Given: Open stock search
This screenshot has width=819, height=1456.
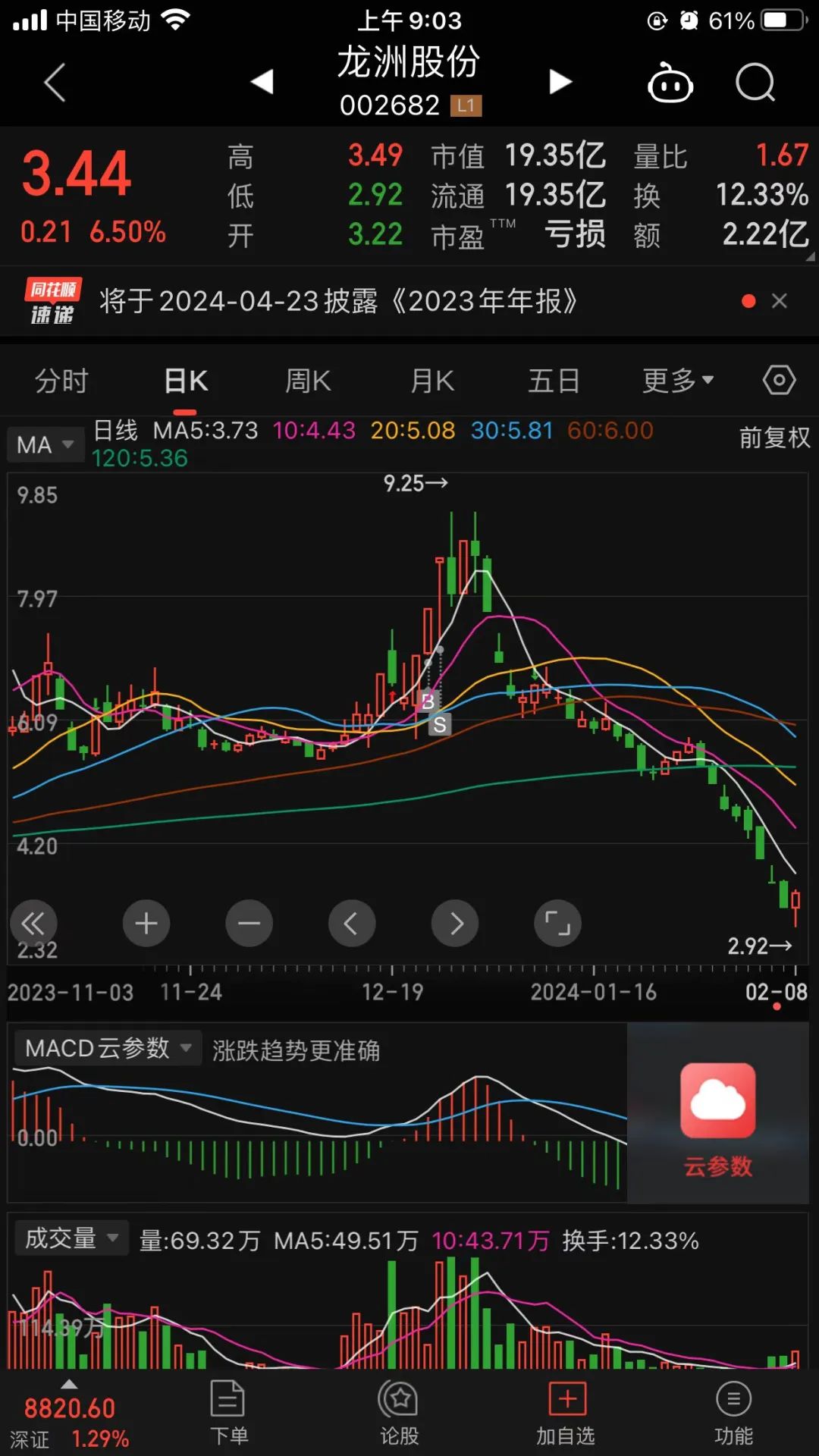Looking at the screenshot, I should coord(755,83).
